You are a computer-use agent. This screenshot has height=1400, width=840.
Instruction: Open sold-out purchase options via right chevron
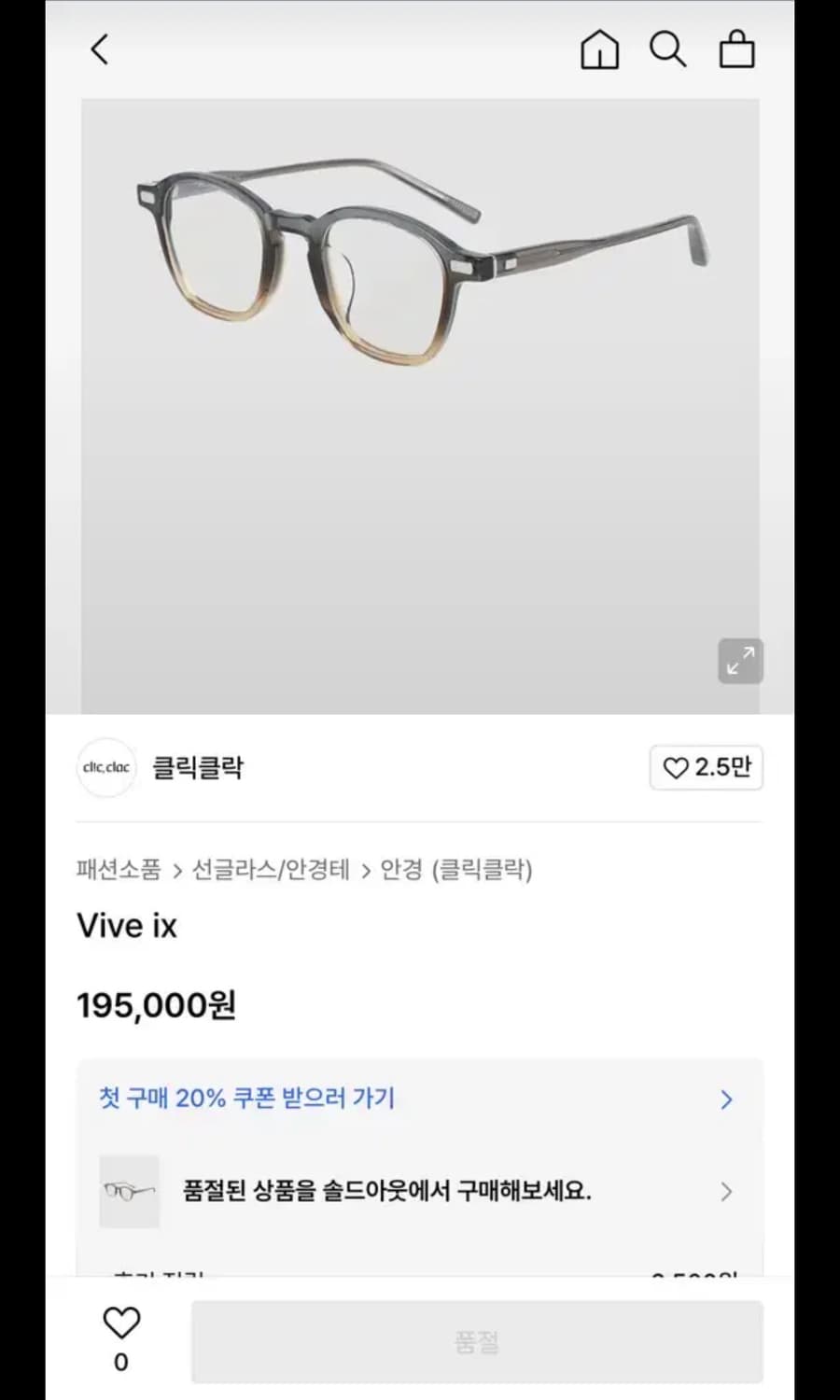coord(726,1192)
